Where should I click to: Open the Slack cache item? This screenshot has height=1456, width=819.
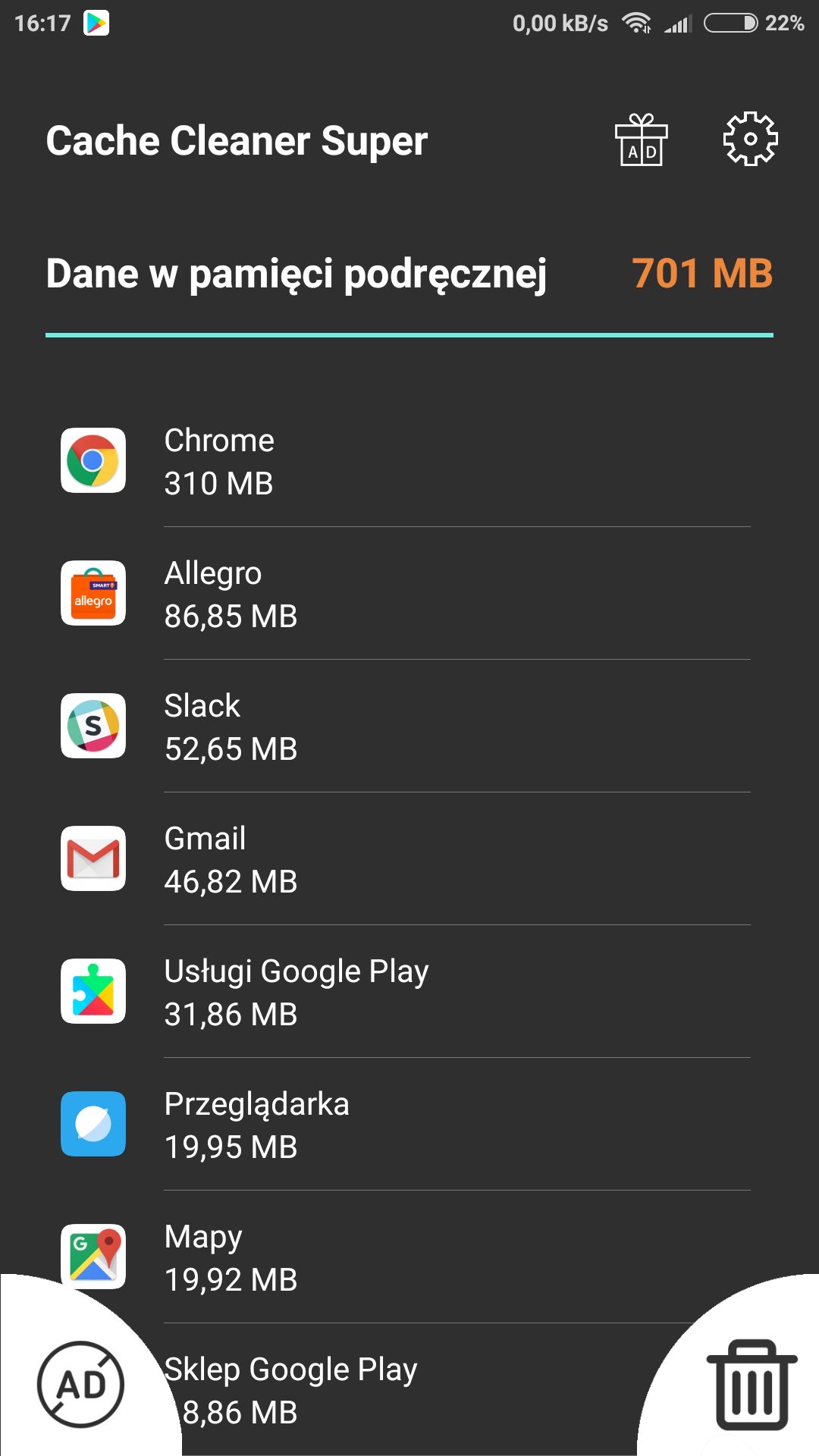(409, 726)
